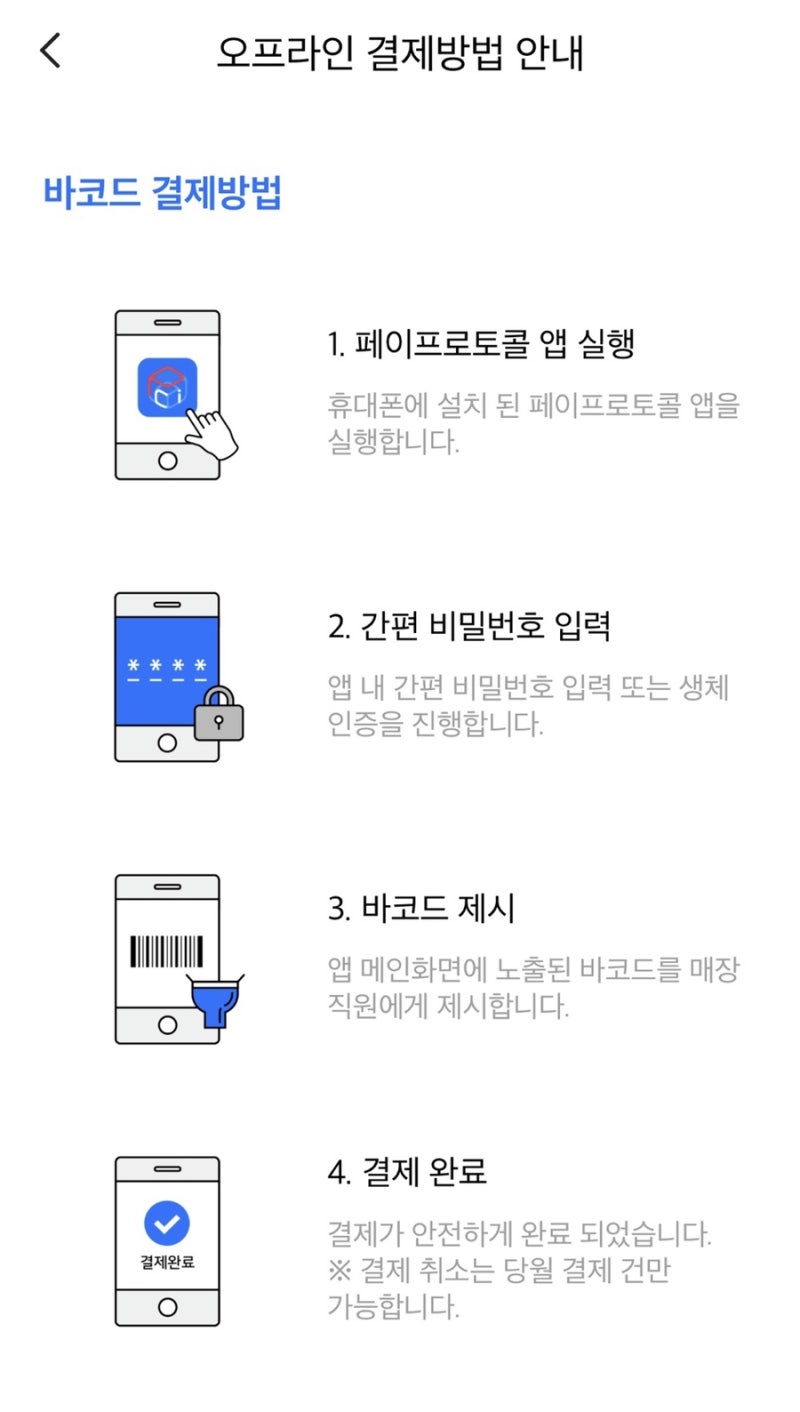Click the lock icon in step 2 illustration
The image size is (800, 1412).
220,718
